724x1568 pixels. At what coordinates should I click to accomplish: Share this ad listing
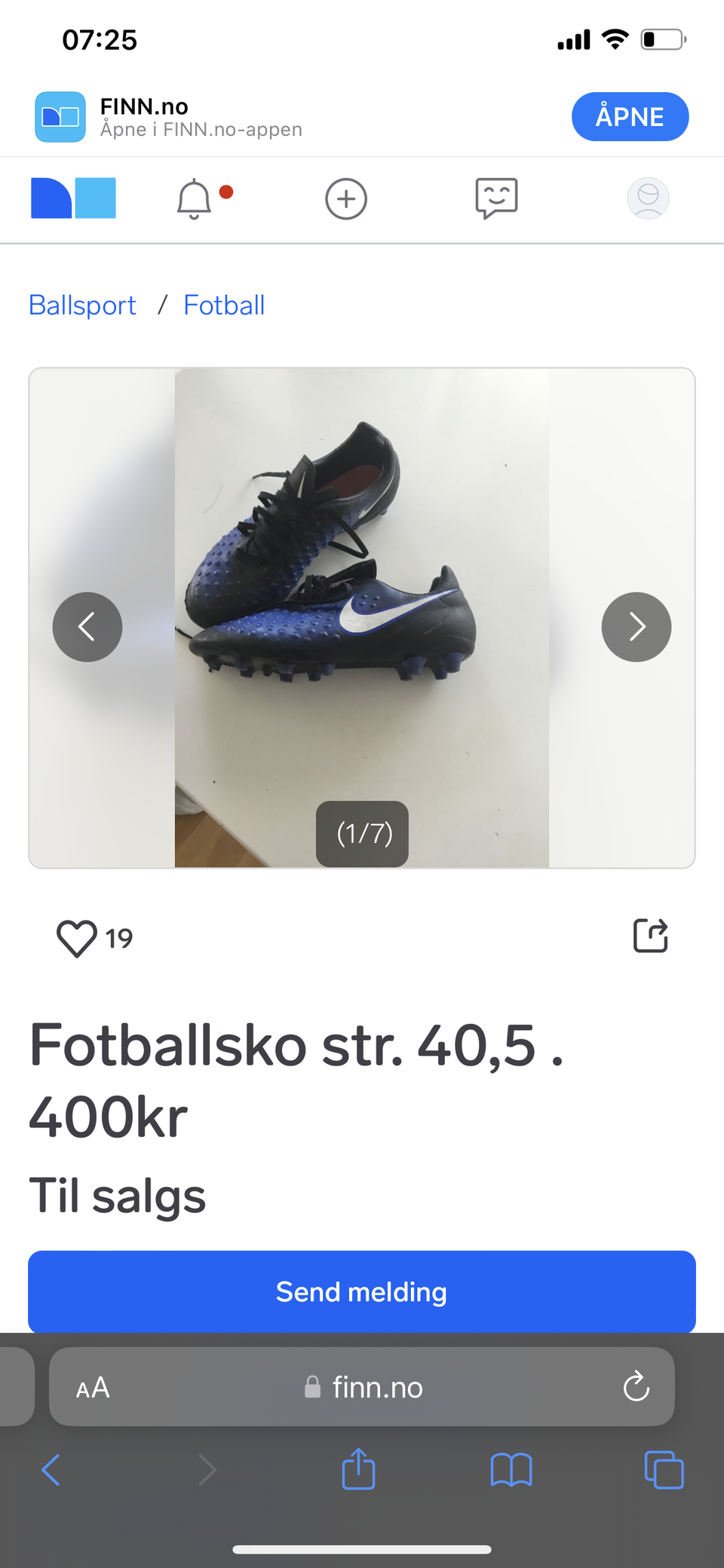[650, 936]
